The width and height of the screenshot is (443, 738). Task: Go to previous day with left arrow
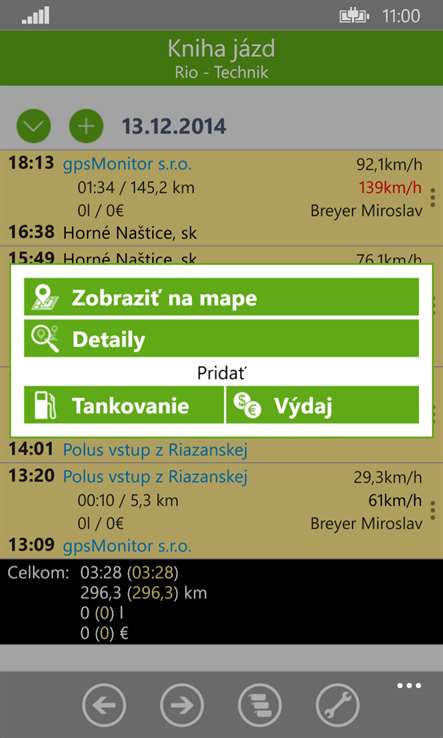point(104,705)
